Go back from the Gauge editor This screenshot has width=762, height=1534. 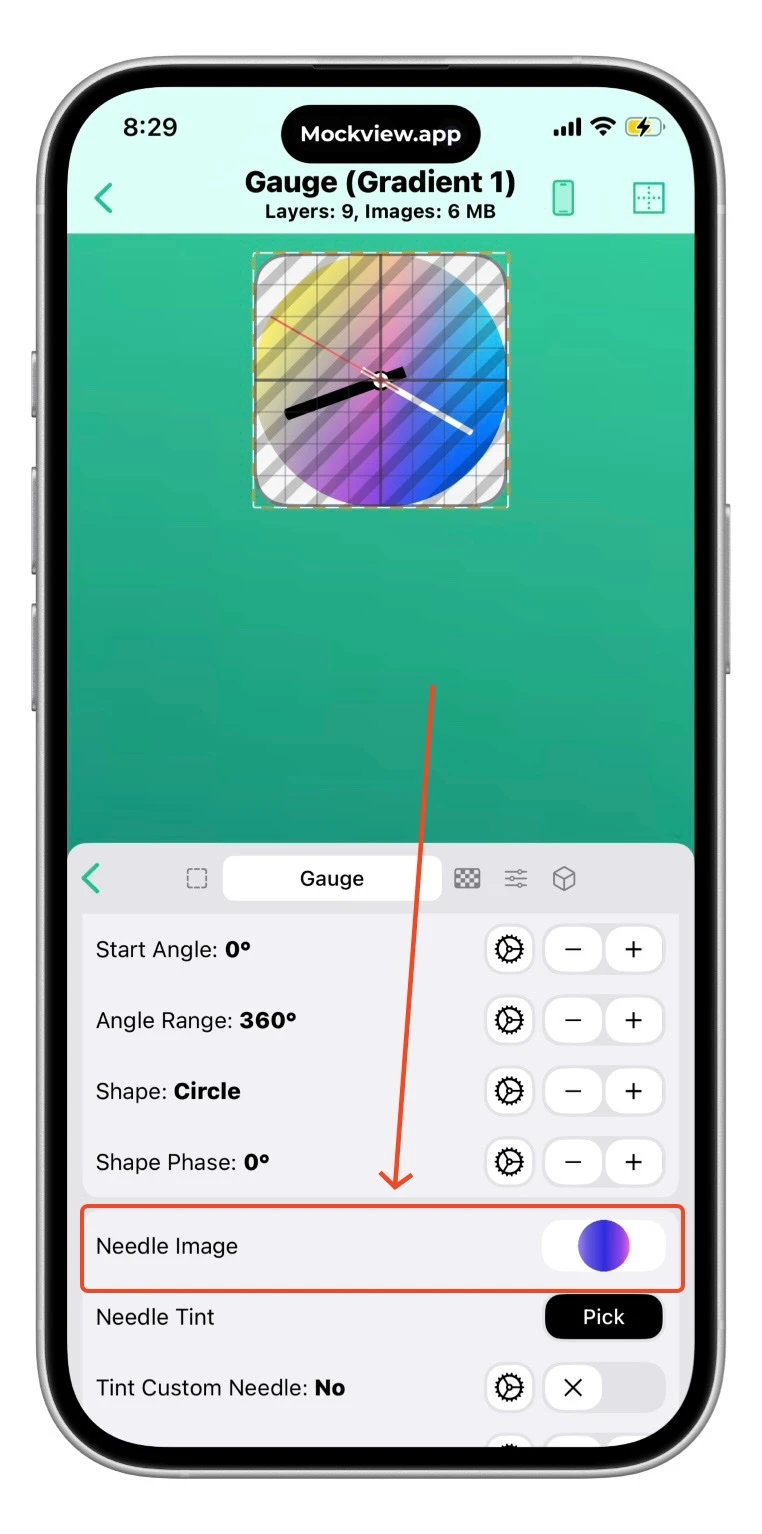pos(104,197)
